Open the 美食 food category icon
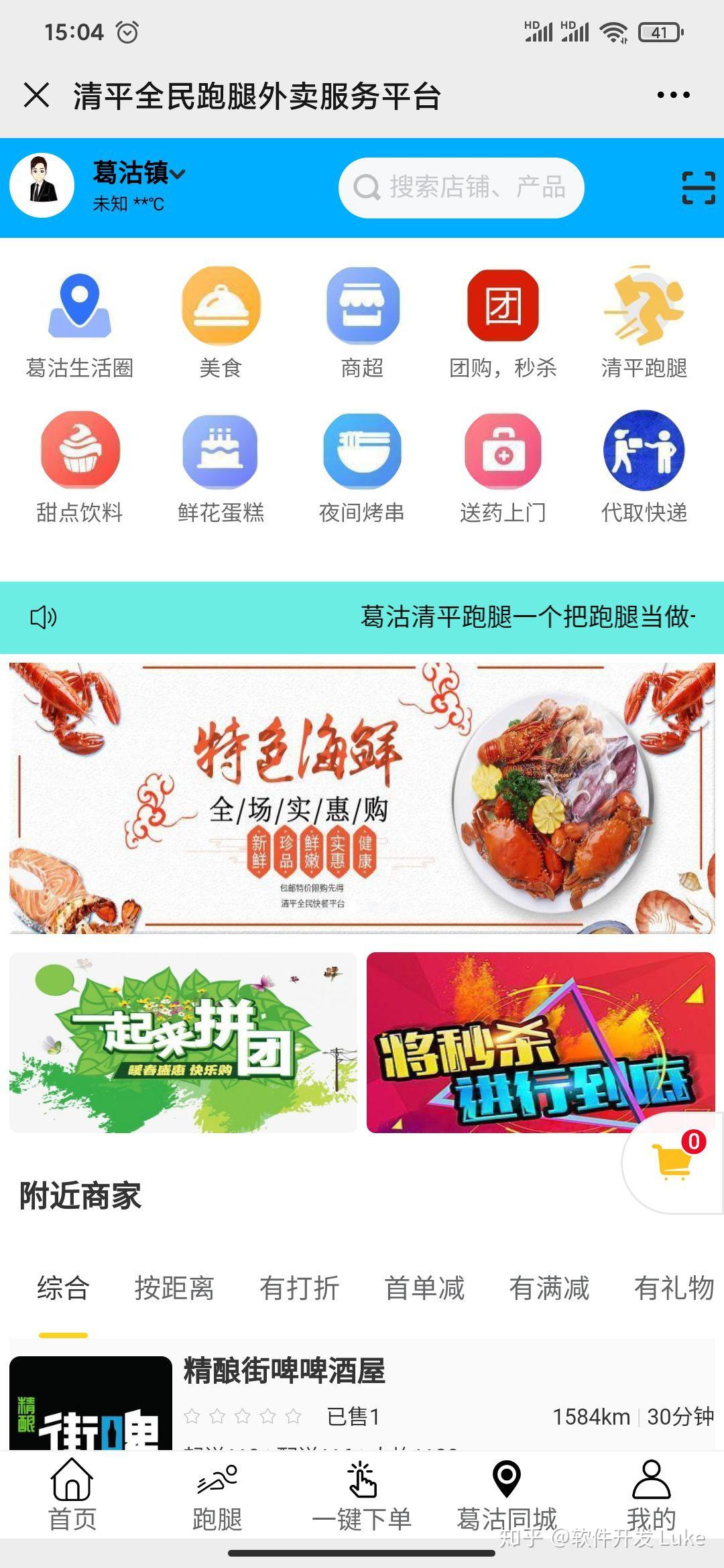Screen dimensions: 724x1568 (x=221, y=306)
